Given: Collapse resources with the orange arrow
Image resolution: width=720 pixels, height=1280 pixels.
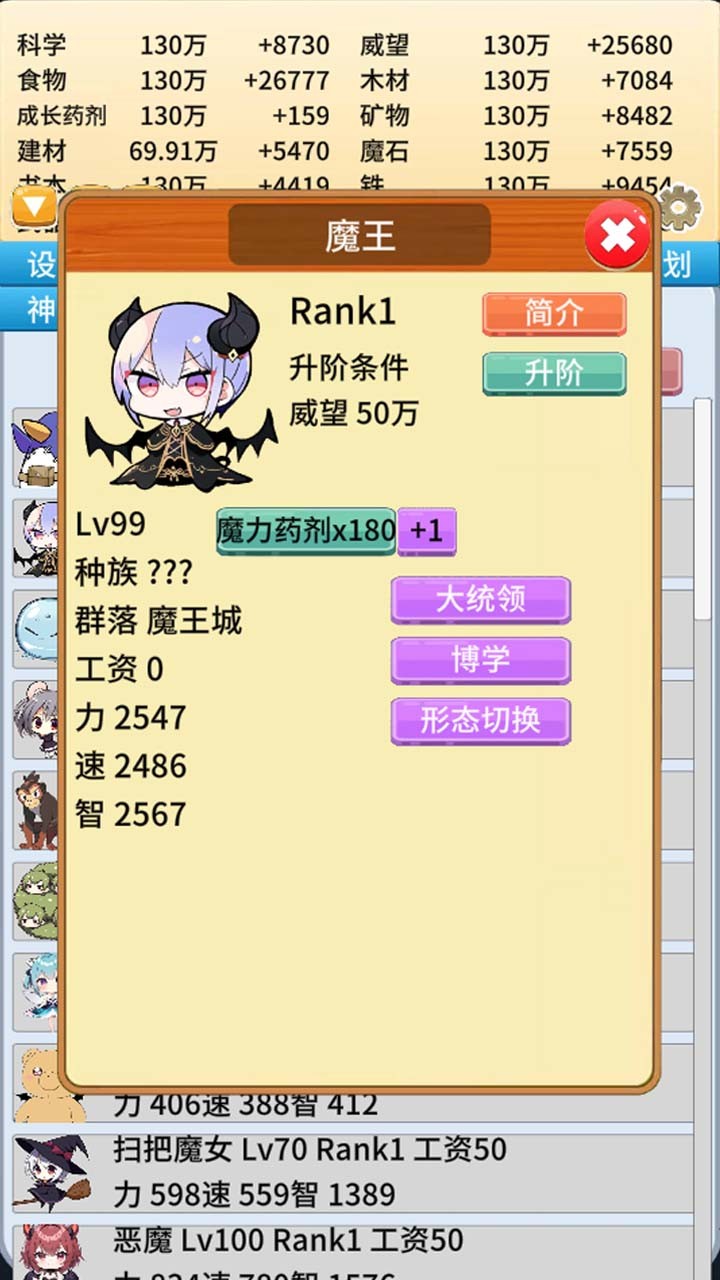Looking at the screenshot, I should [x=34, y=208].
